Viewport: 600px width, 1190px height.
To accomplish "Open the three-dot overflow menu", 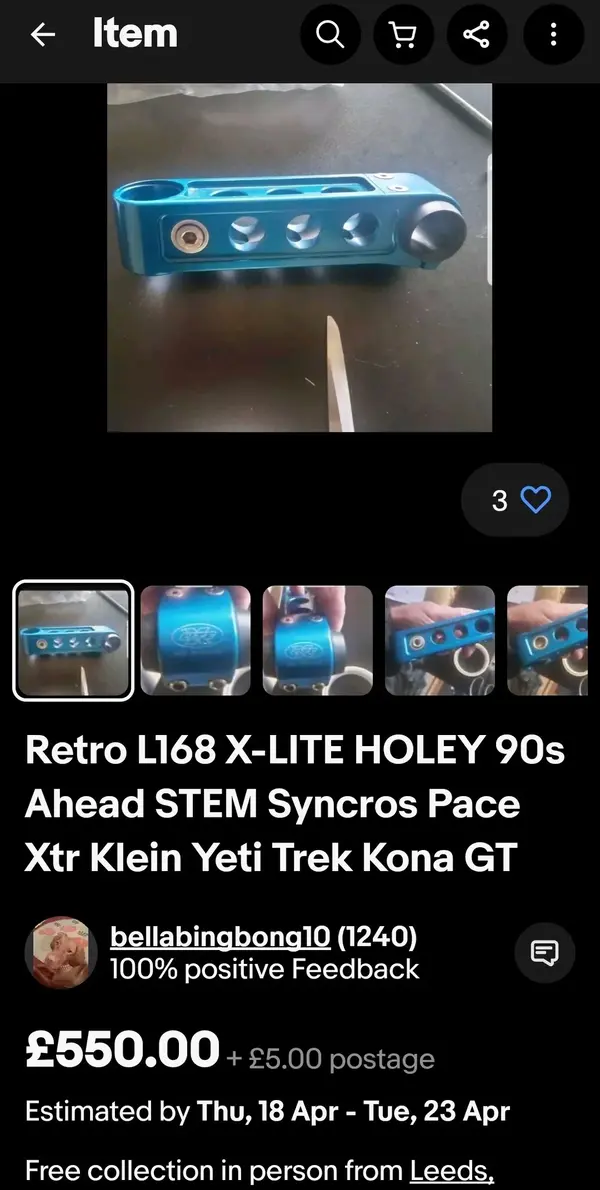I will pos(552,35).
